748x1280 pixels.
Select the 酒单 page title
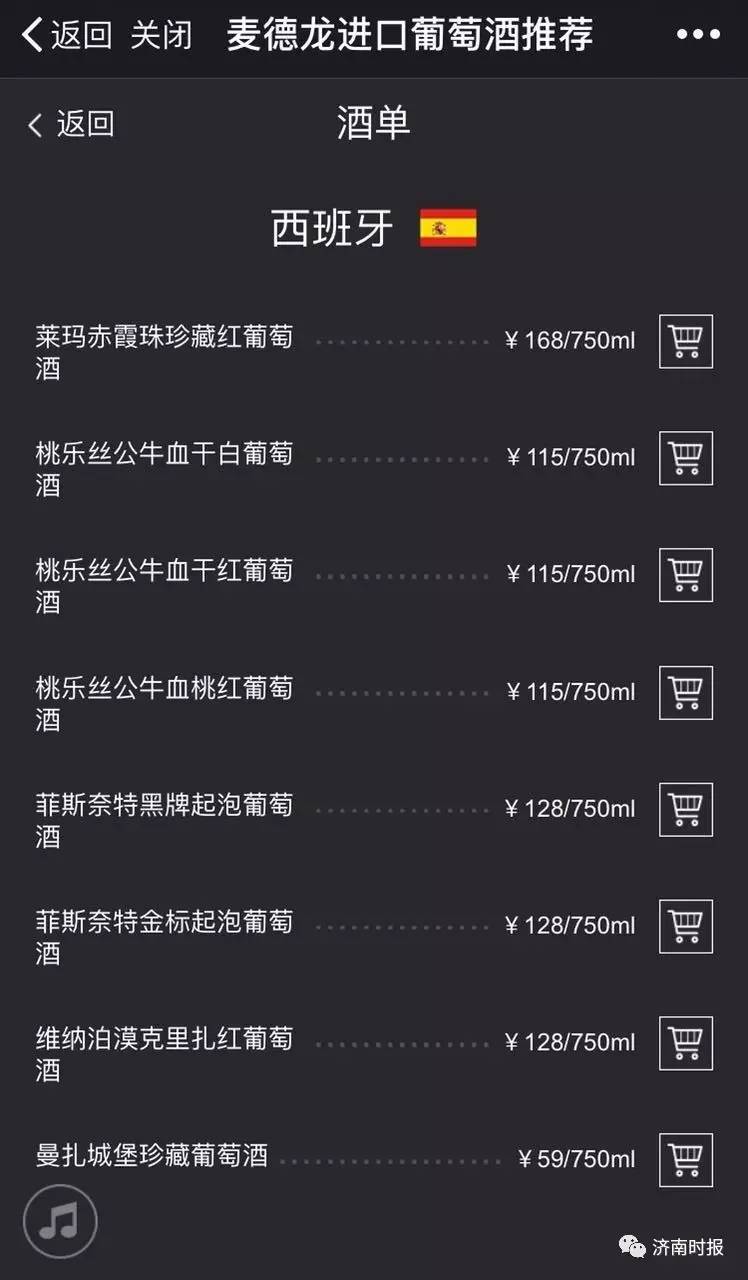click(x=372, y=124)
